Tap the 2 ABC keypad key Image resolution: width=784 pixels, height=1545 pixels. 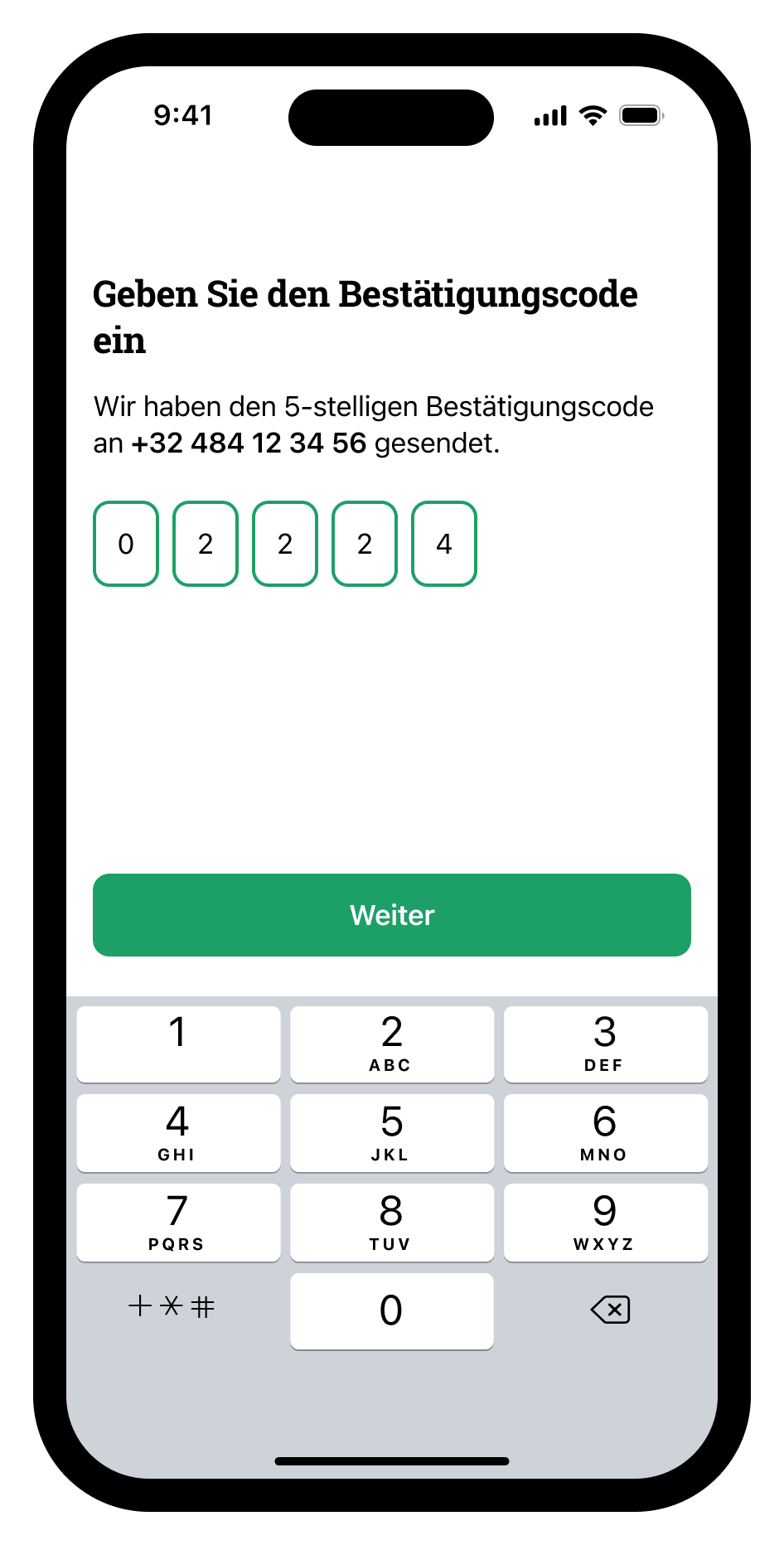(x=391, y=1044)
